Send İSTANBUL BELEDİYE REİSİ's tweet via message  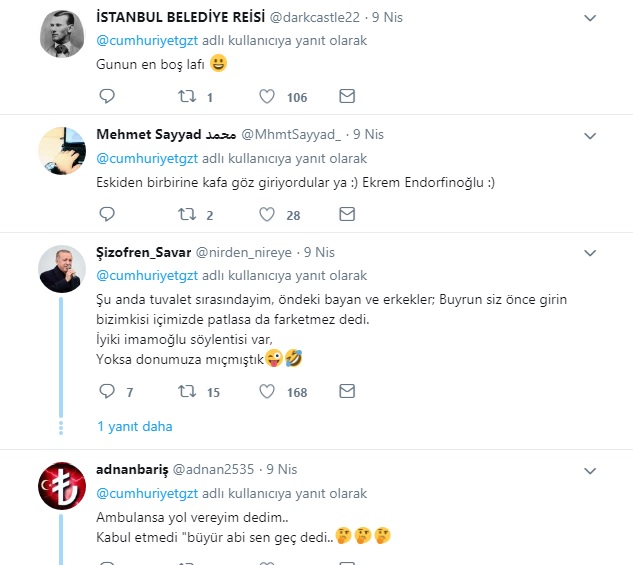click(x=347, y=97)
